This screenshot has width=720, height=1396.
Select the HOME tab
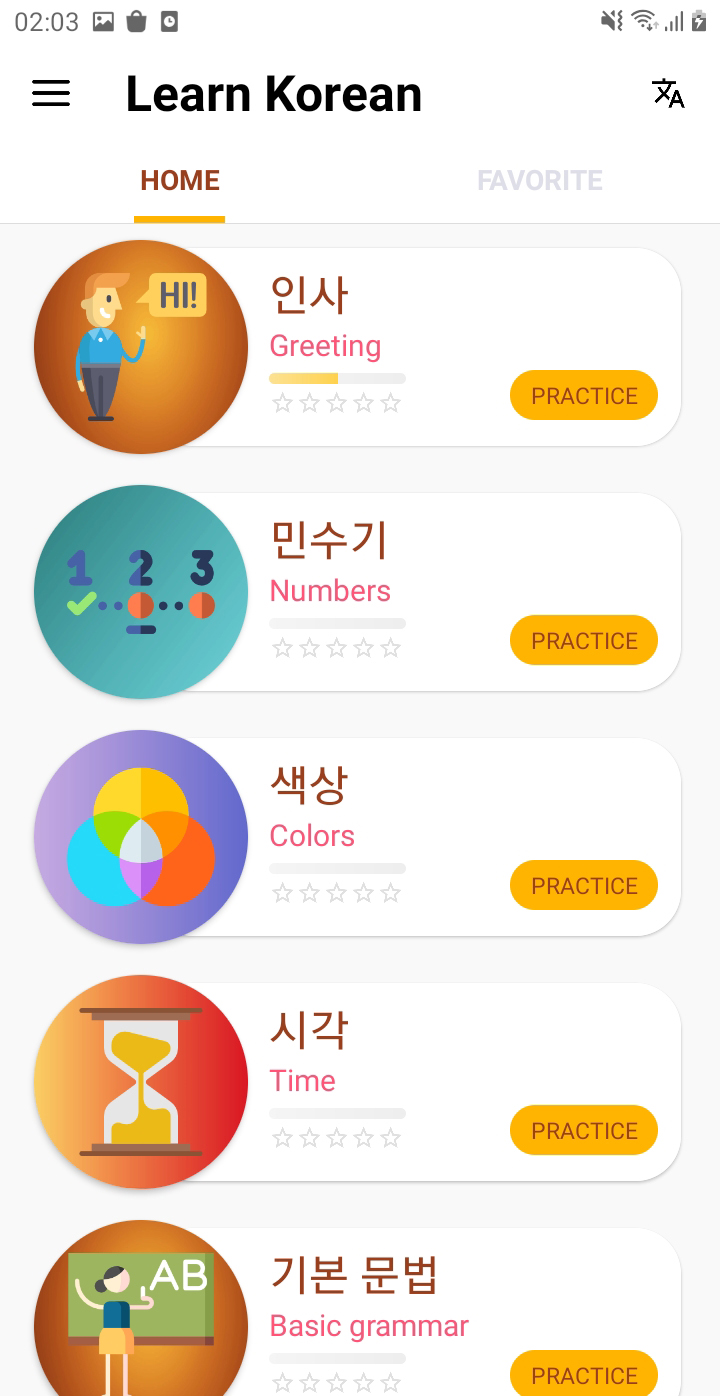point(179,180)
